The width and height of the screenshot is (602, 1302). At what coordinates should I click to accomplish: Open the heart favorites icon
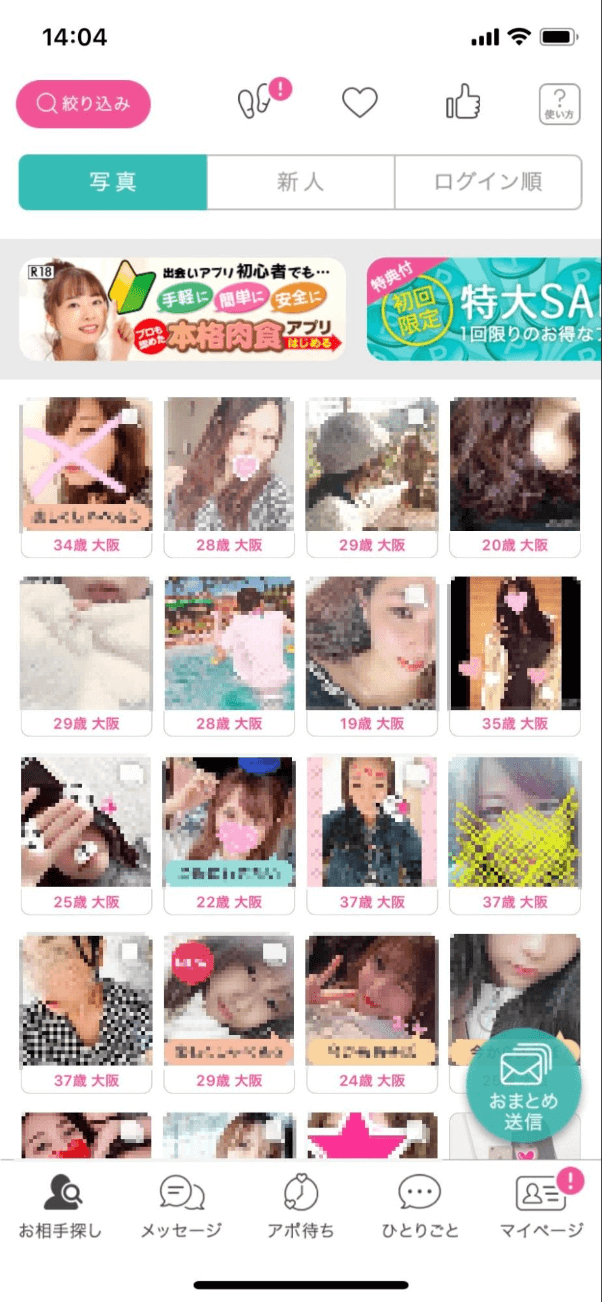click(x=359, y=103)
